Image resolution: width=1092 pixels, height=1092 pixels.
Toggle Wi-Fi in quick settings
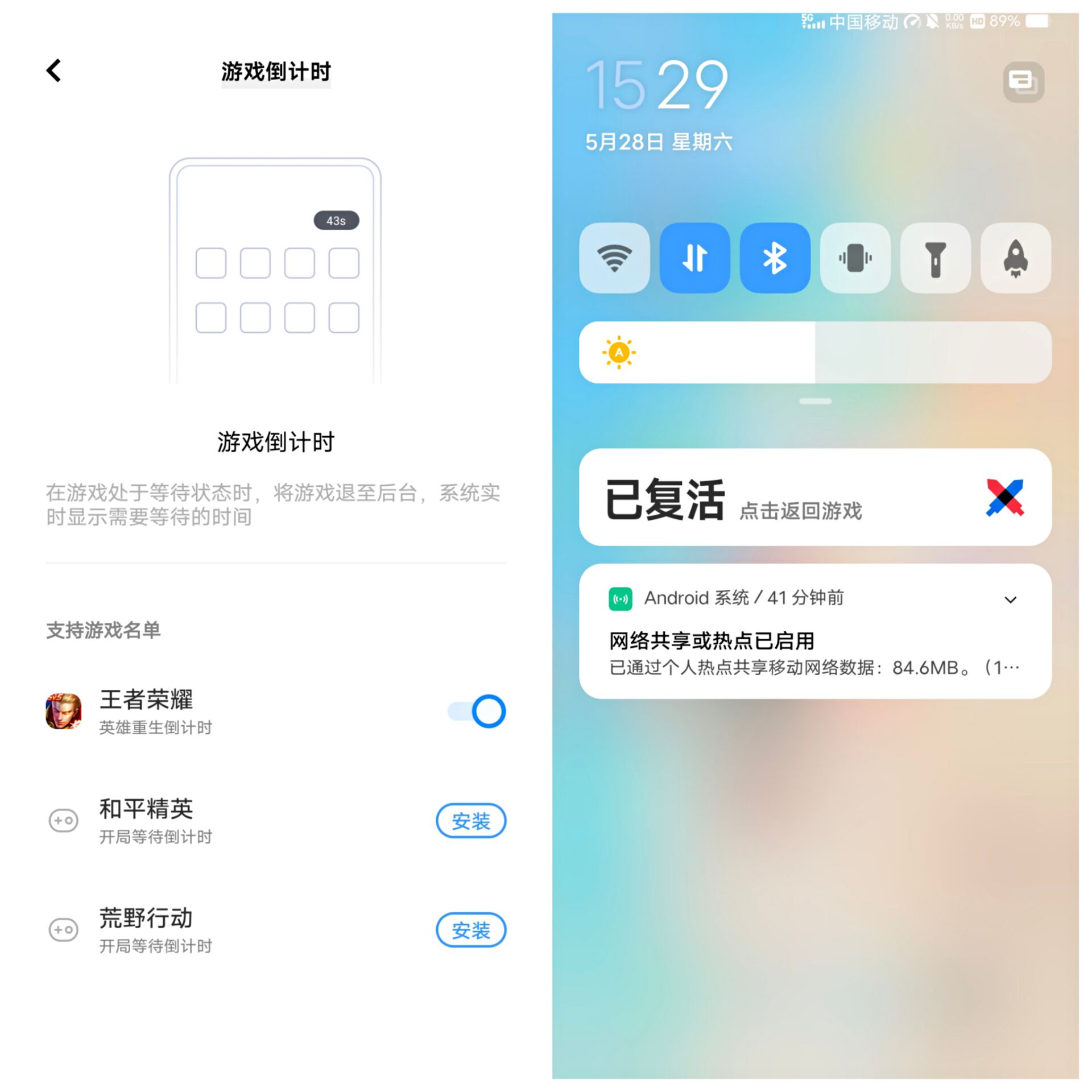(x=614, y=258)
